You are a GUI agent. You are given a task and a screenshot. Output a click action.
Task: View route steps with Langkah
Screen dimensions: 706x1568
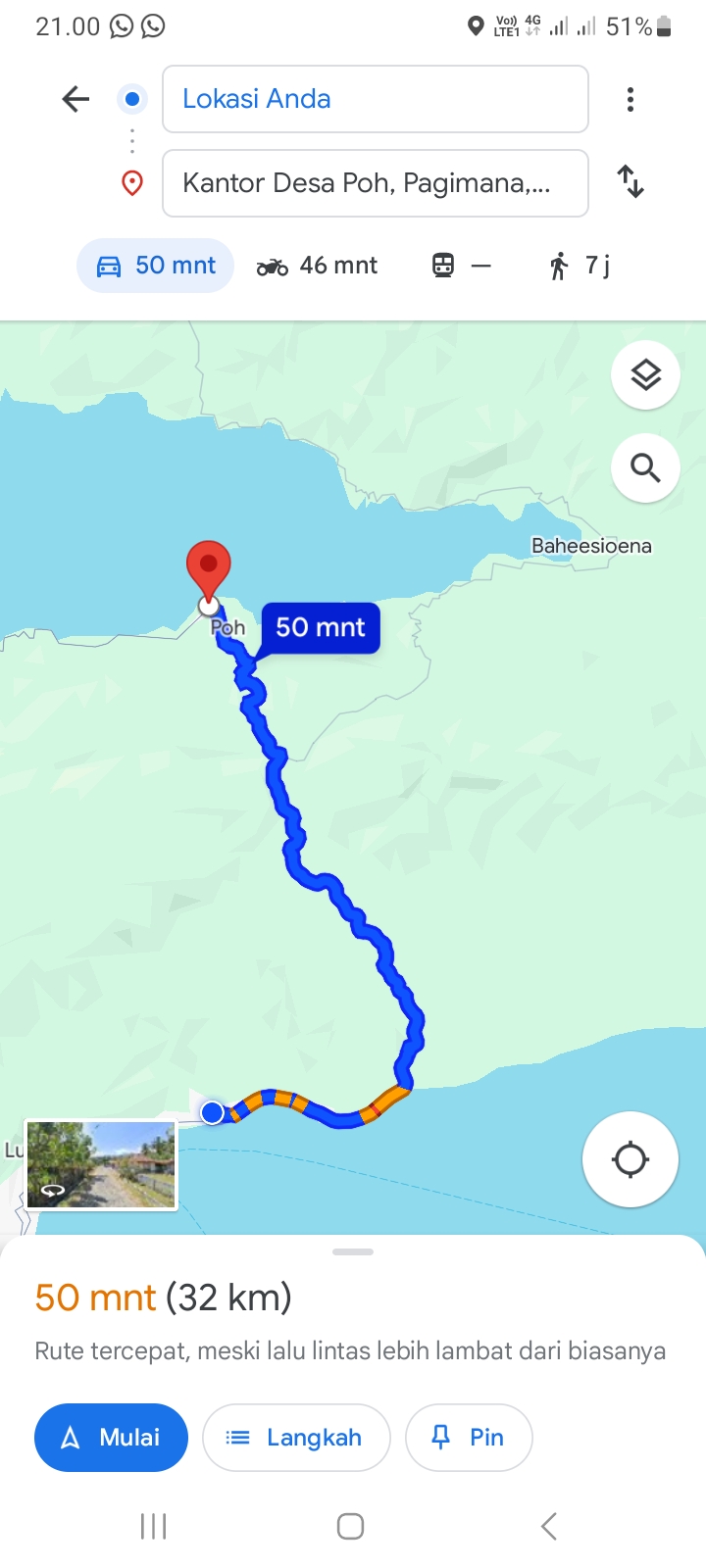296,1438
